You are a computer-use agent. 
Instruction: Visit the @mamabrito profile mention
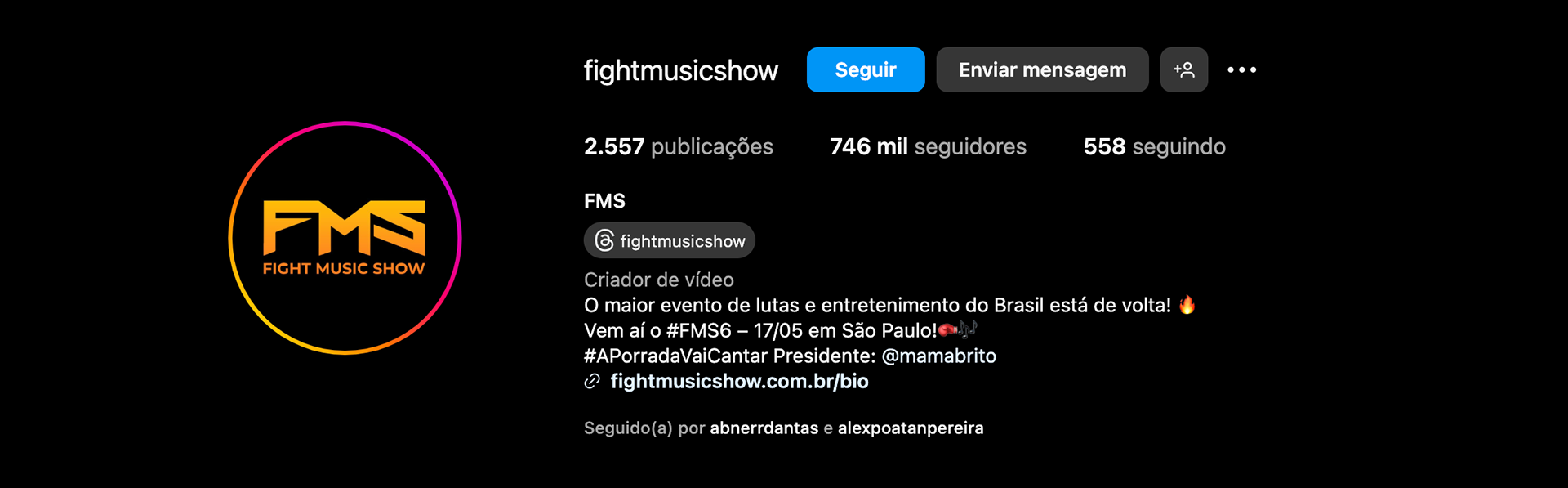pyautogui.click(x=939, y=356)
